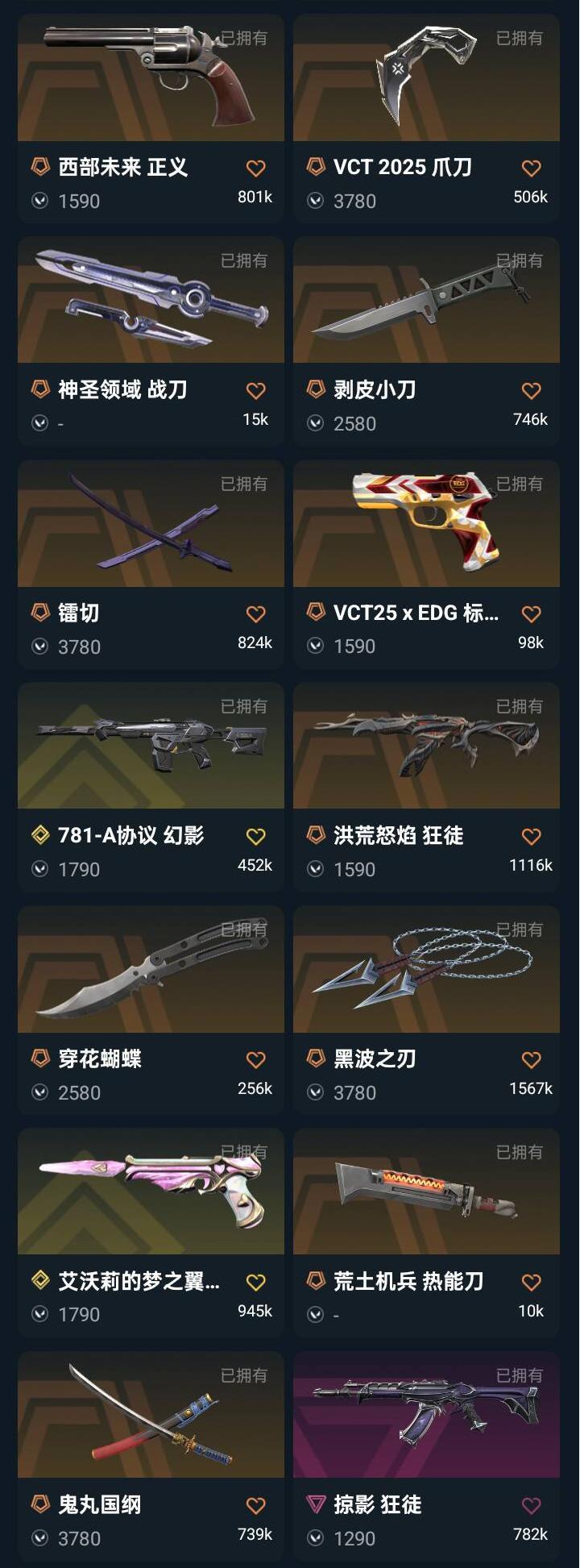Favorite the 鬼丸国纲 katana skin
580x1568 pixels.
click(x=255, y=1506)
